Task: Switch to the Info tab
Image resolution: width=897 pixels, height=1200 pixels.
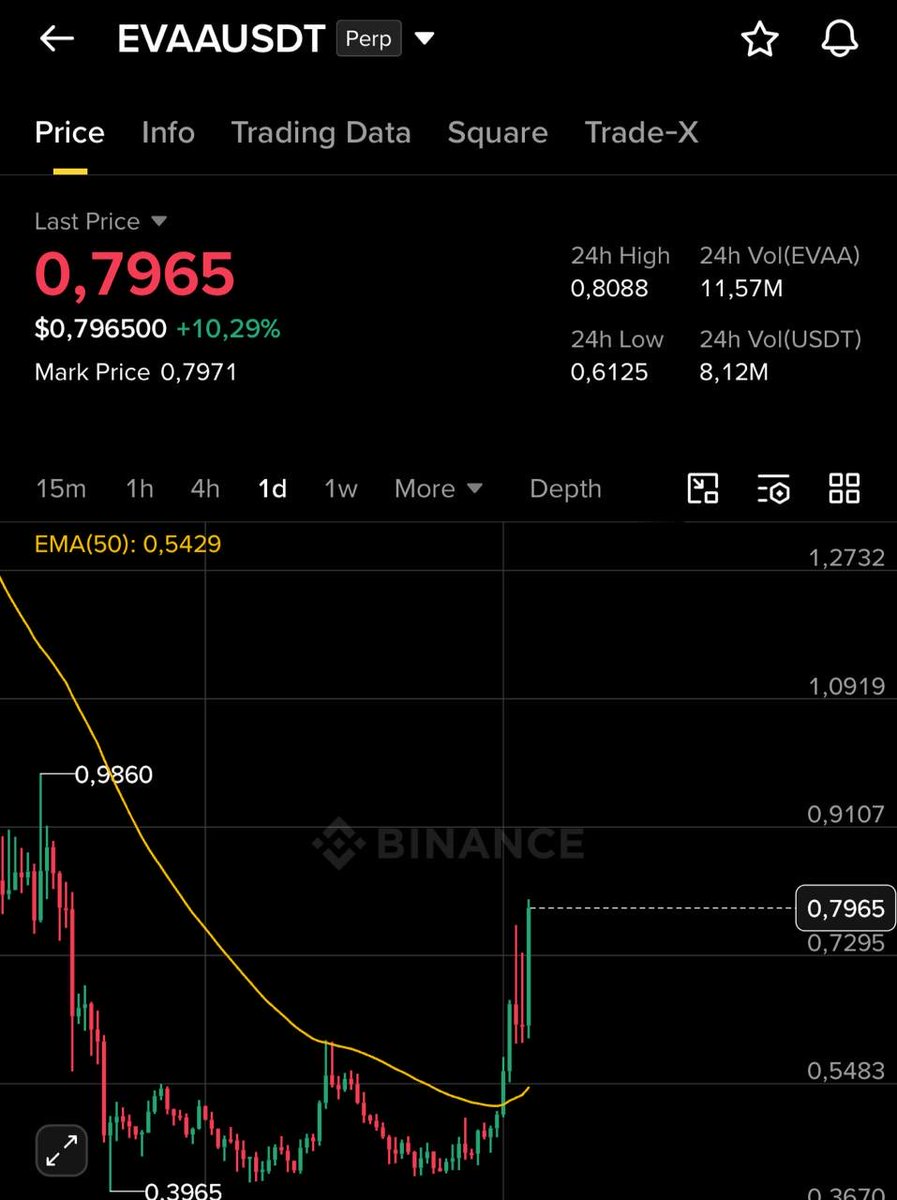Action: [x=168, y=133]
